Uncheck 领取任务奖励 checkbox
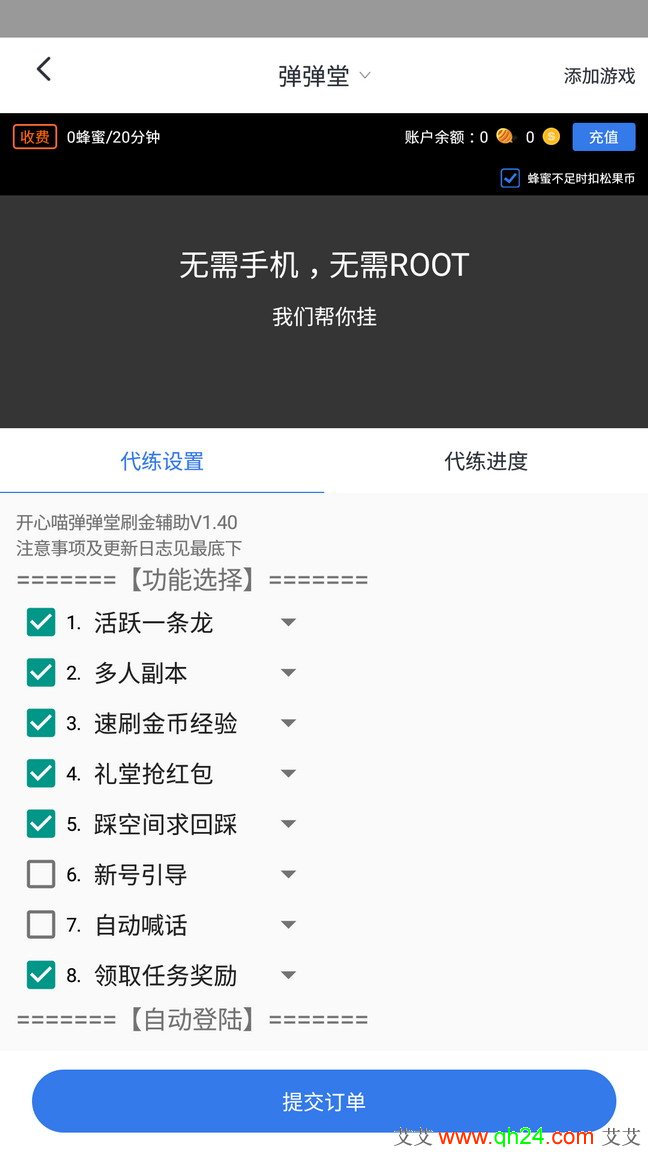This screenshot has height=1152, width=648. click(41, 975)
